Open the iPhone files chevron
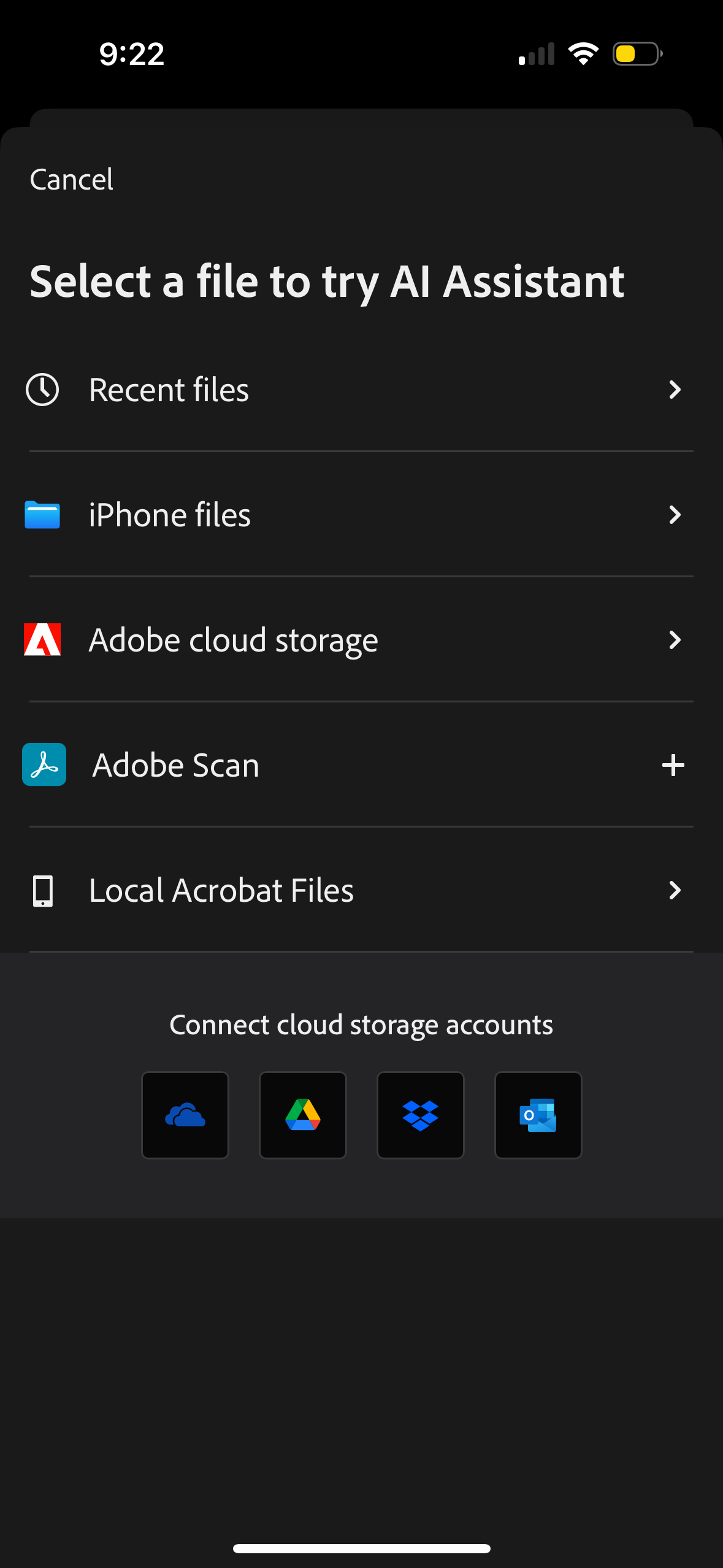Screen dimensions: 723x1568 675,515
